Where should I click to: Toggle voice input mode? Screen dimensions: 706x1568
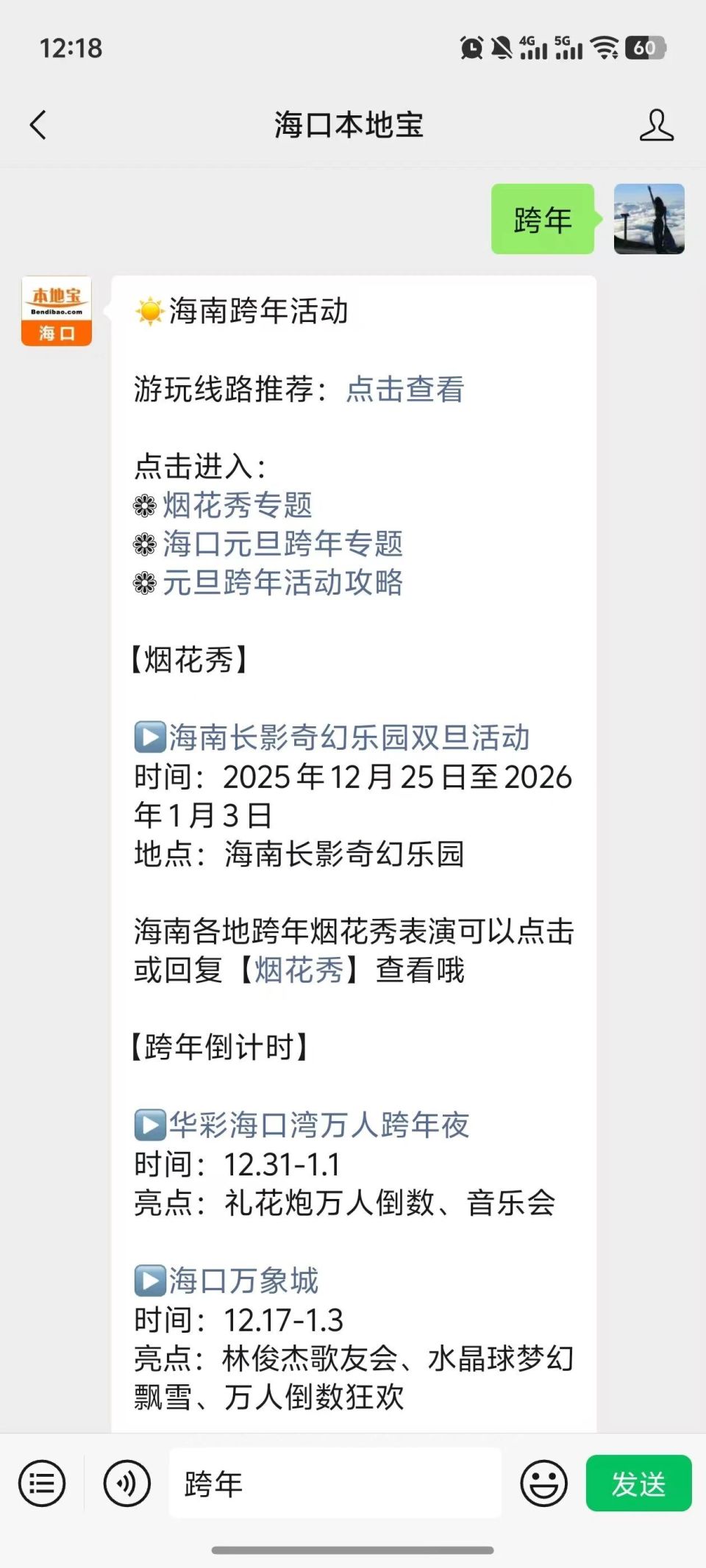click(124, 1481)
